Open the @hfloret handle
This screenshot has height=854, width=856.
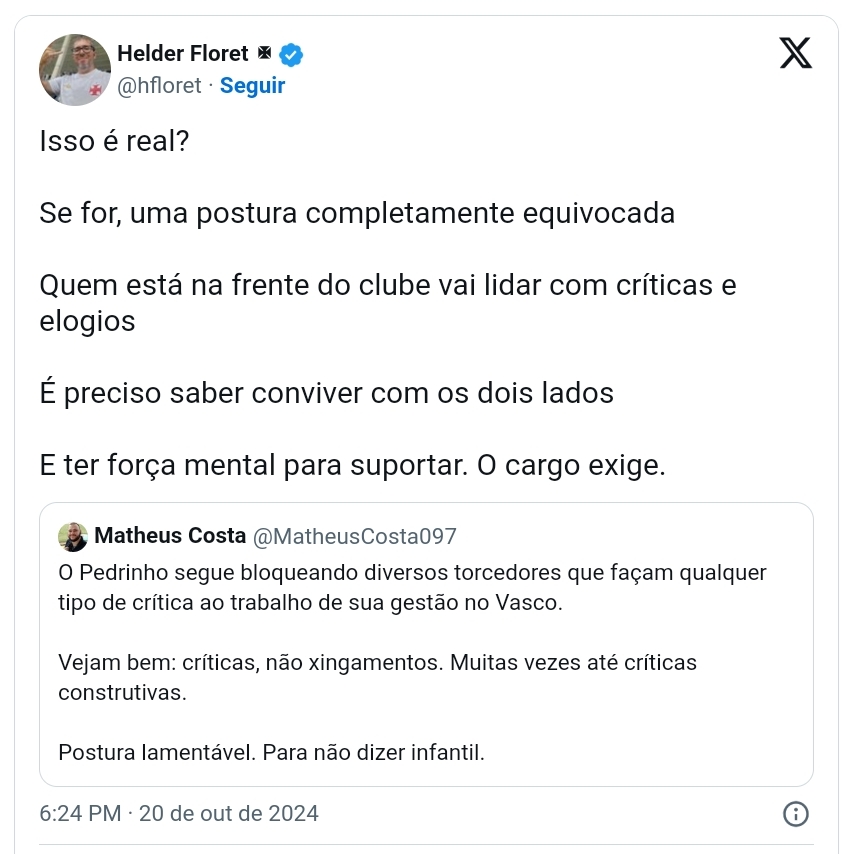[159, 86]
